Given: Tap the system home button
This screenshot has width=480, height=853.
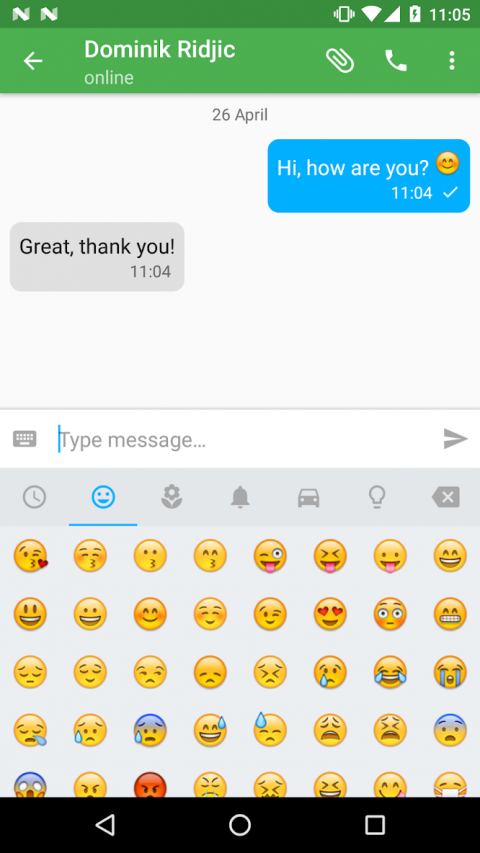Looking at the screenshot, I should pyautogui.click(x=240, y=825).
